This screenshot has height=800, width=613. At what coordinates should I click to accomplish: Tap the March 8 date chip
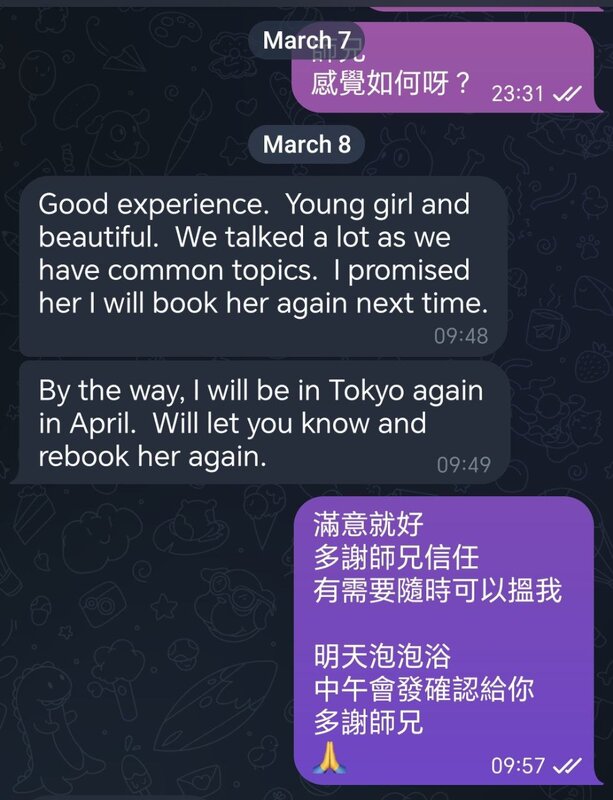(x=306, y=144)
